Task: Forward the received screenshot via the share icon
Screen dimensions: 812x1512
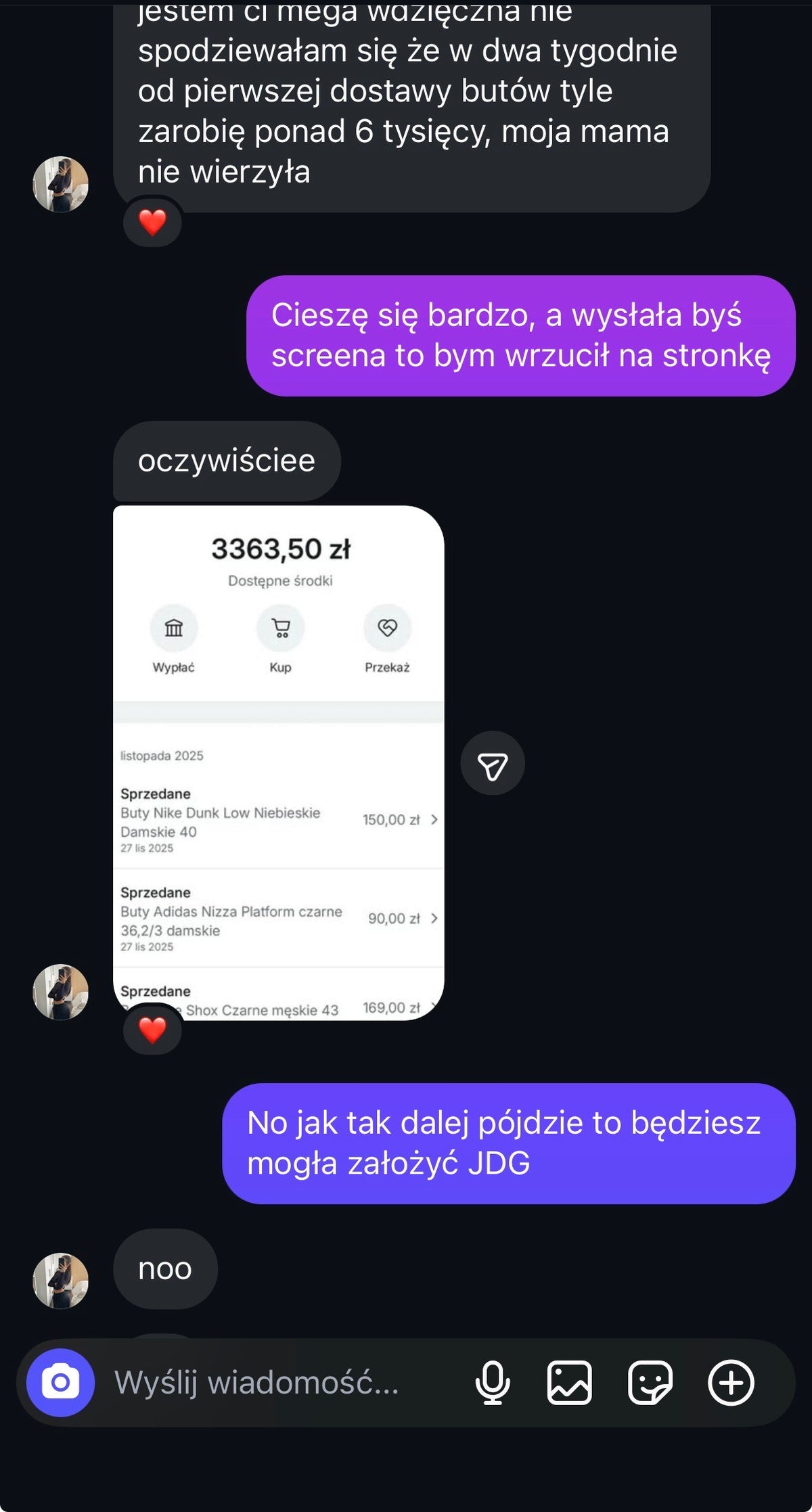Action: [x=493, y=763]
